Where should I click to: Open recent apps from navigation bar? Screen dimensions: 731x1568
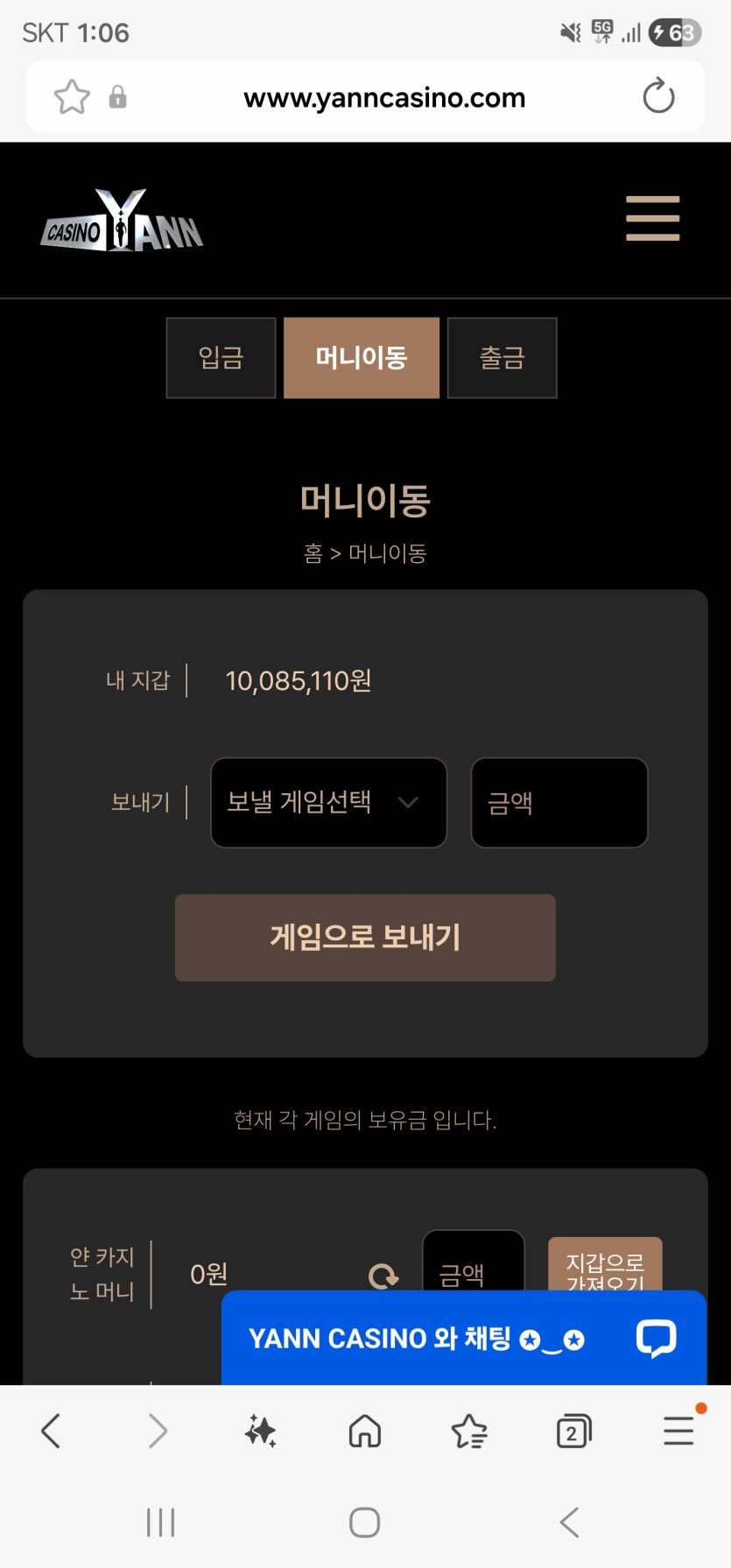pos(161,1522)
